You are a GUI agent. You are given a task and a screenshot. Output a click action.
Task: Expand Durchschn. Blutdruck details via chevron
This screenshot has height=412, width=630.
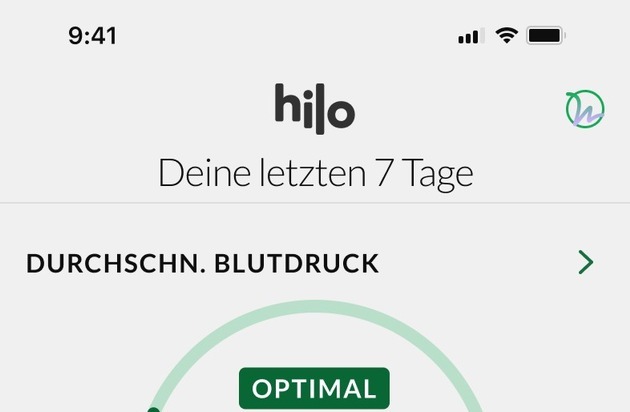tap(586, 262)
